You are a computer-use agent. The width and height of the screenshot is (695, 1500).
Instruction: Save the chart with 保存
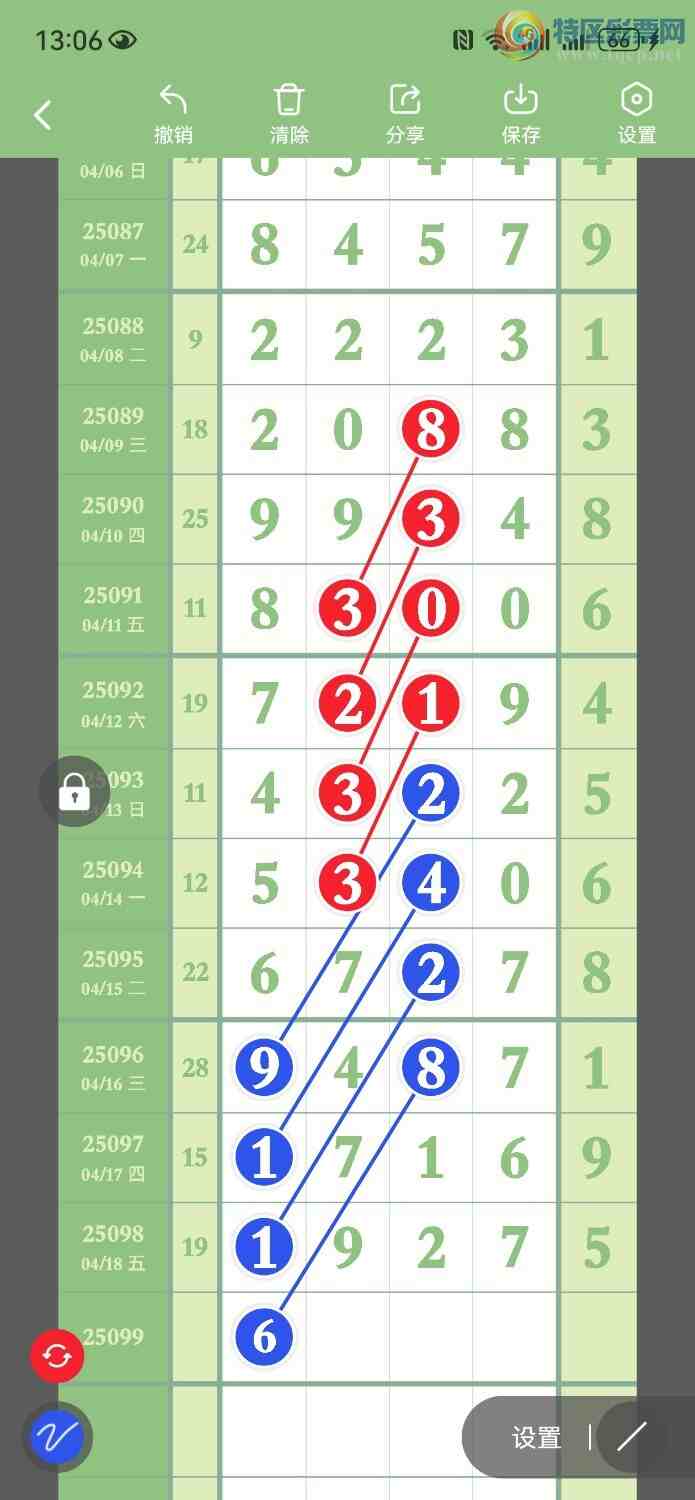coord(521,114)
